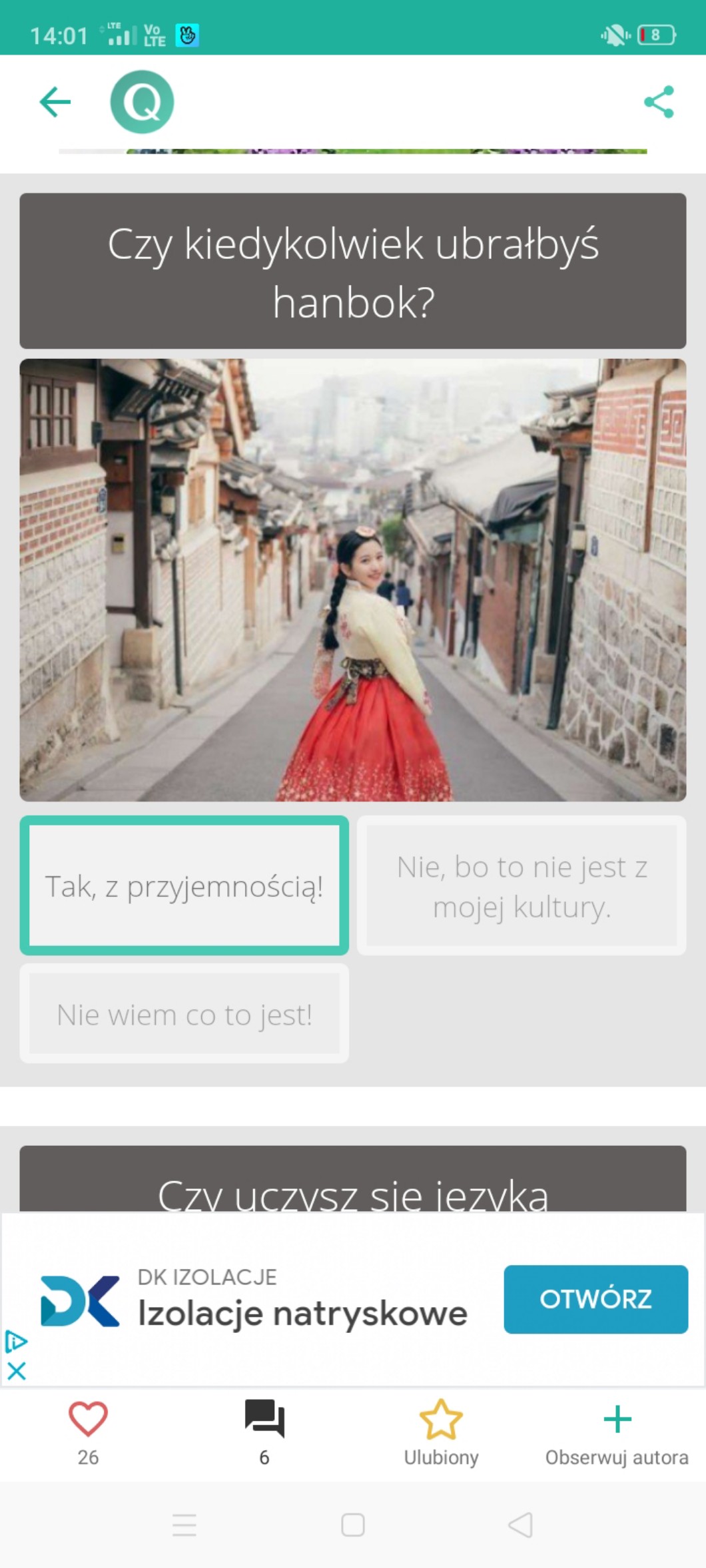Open the comments section
Image resolution: width=706 pixels, height=1568 pixels.
264,1419
